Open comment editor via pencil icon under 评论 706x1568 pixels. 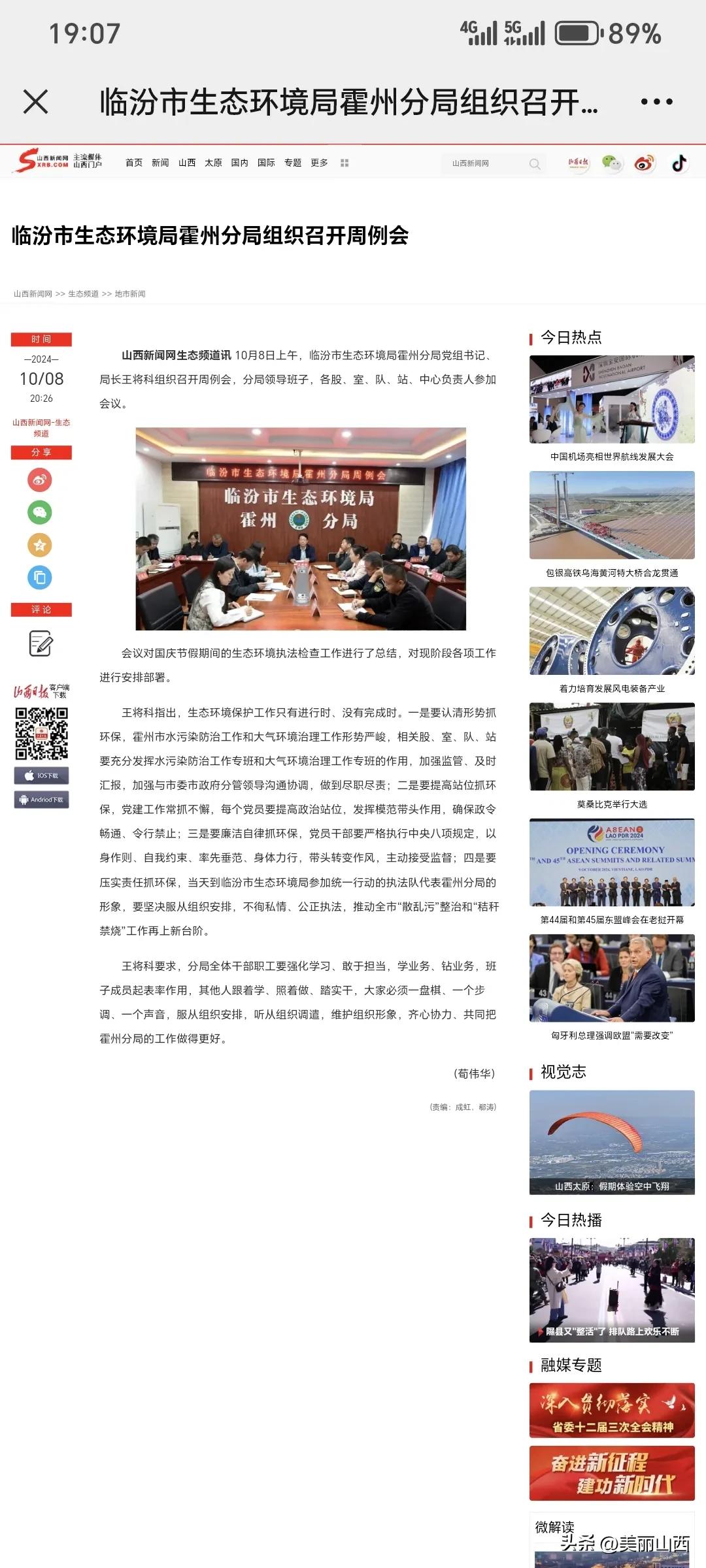[41, 644]
